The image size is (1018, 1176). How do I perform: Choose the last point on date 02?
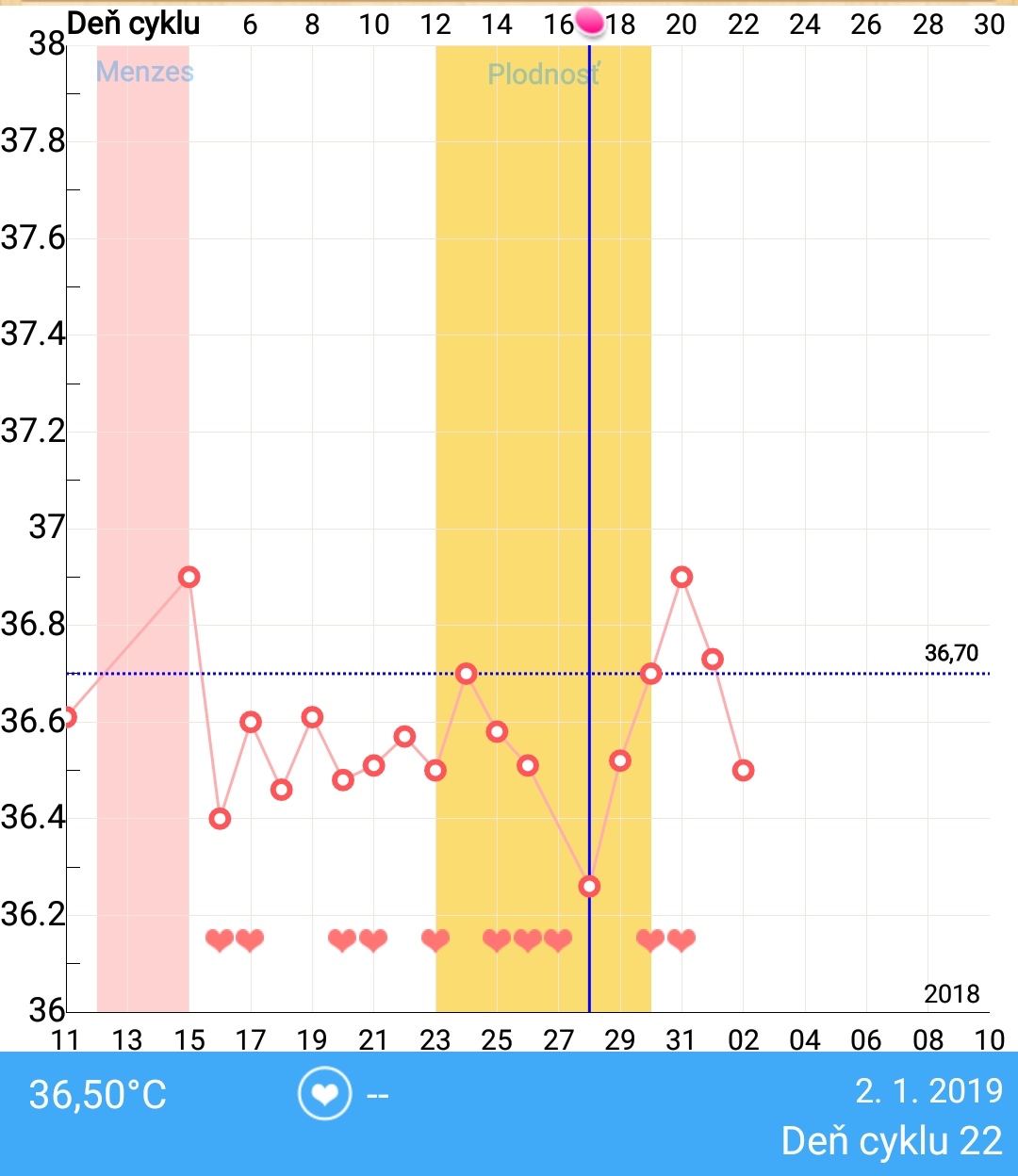pos(743,770)
